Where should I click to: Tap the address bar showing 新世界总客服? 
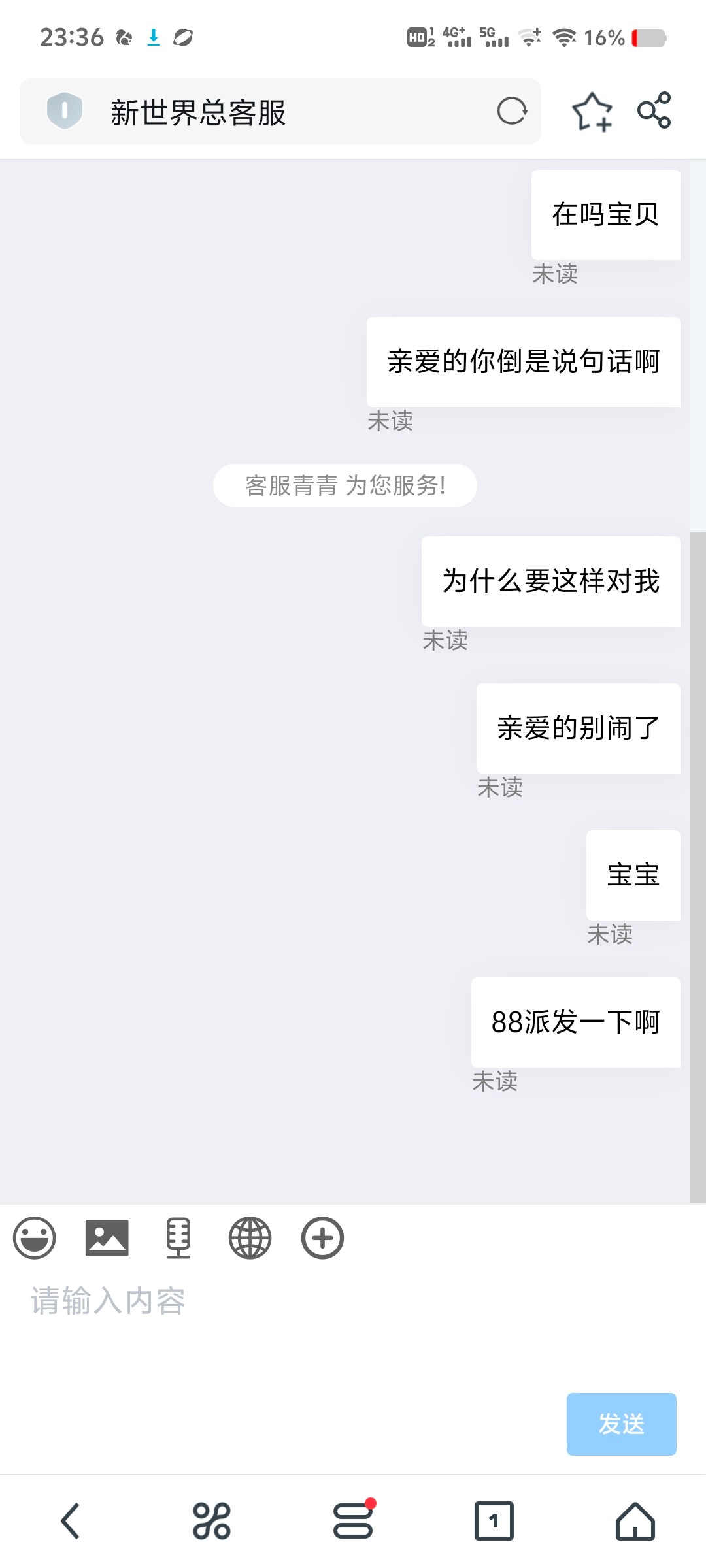pyautogui.click(x=280, y=112)
